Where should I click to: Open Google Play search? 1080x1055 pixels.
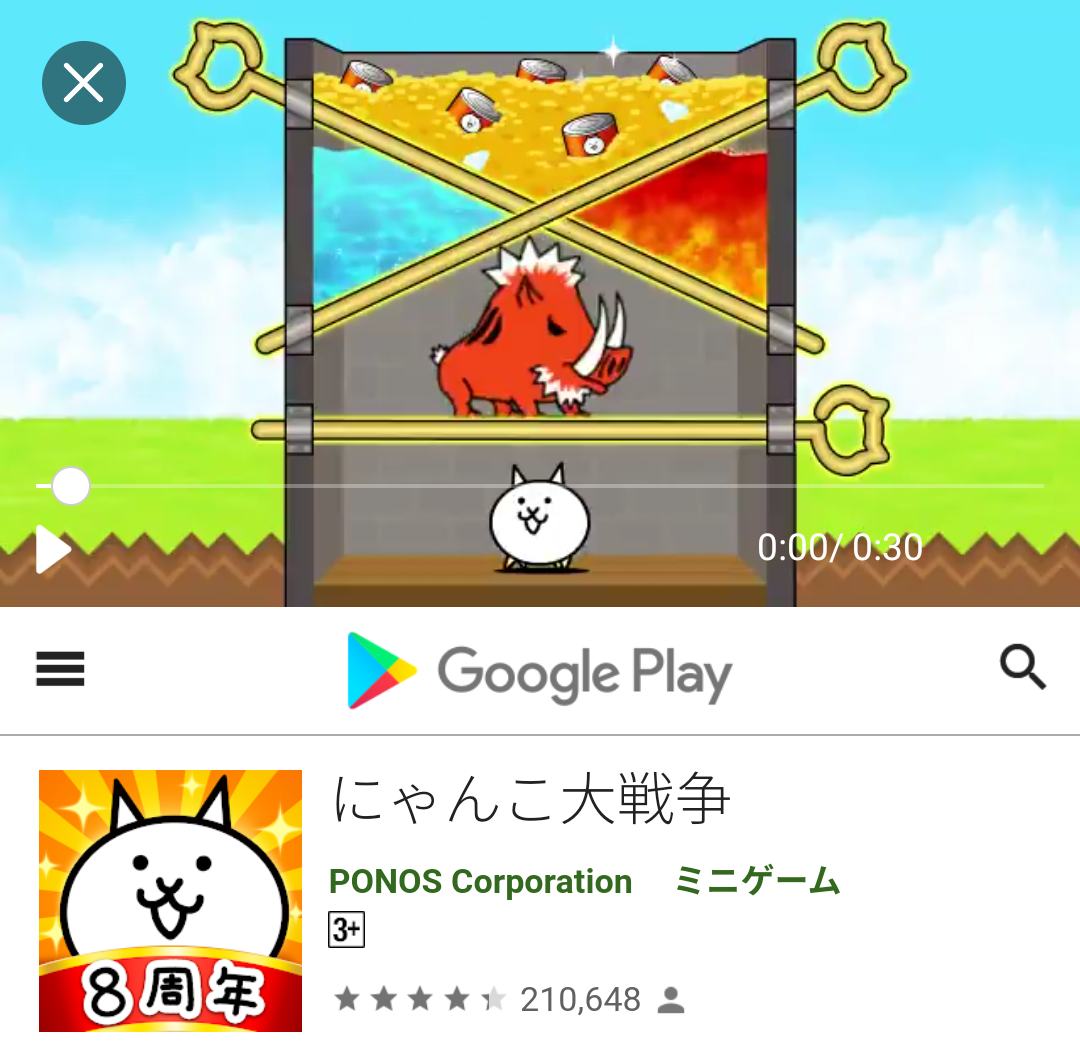[1022, 667]
